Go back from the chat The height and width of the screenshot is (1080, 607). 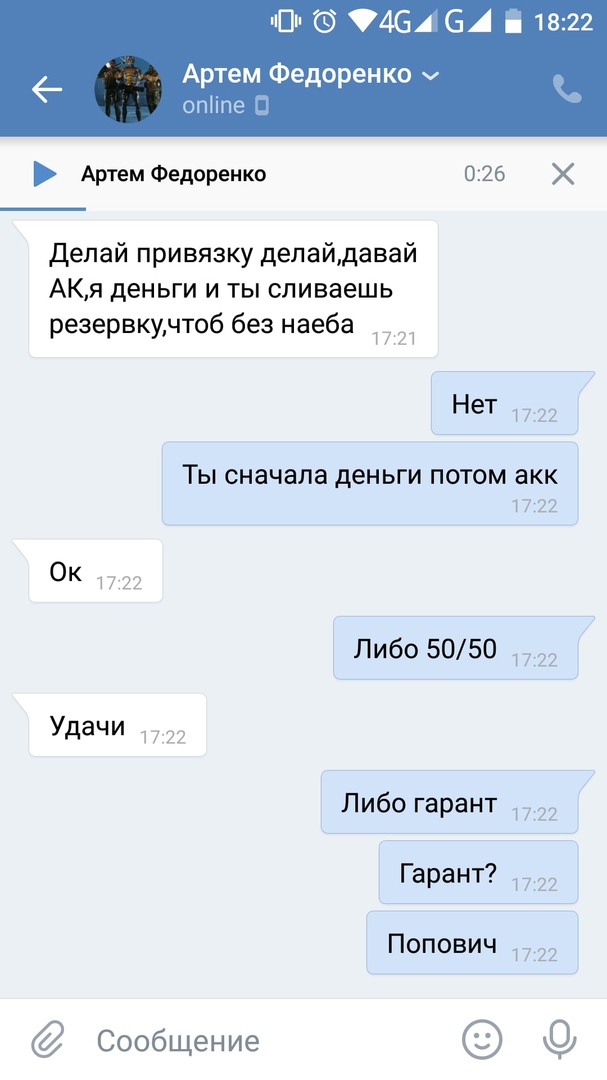tap(46, 90)
